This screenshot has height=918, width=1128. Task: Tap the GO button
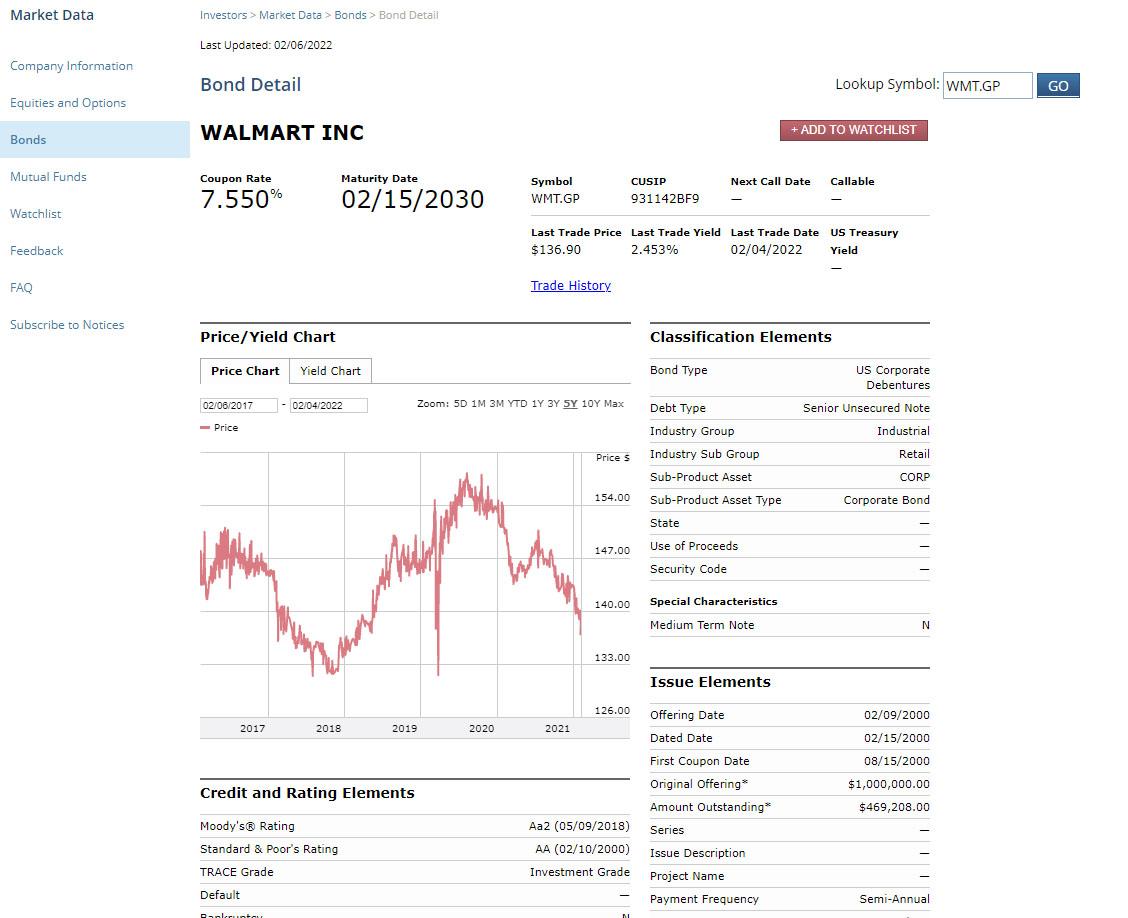tap(1058, 86)
